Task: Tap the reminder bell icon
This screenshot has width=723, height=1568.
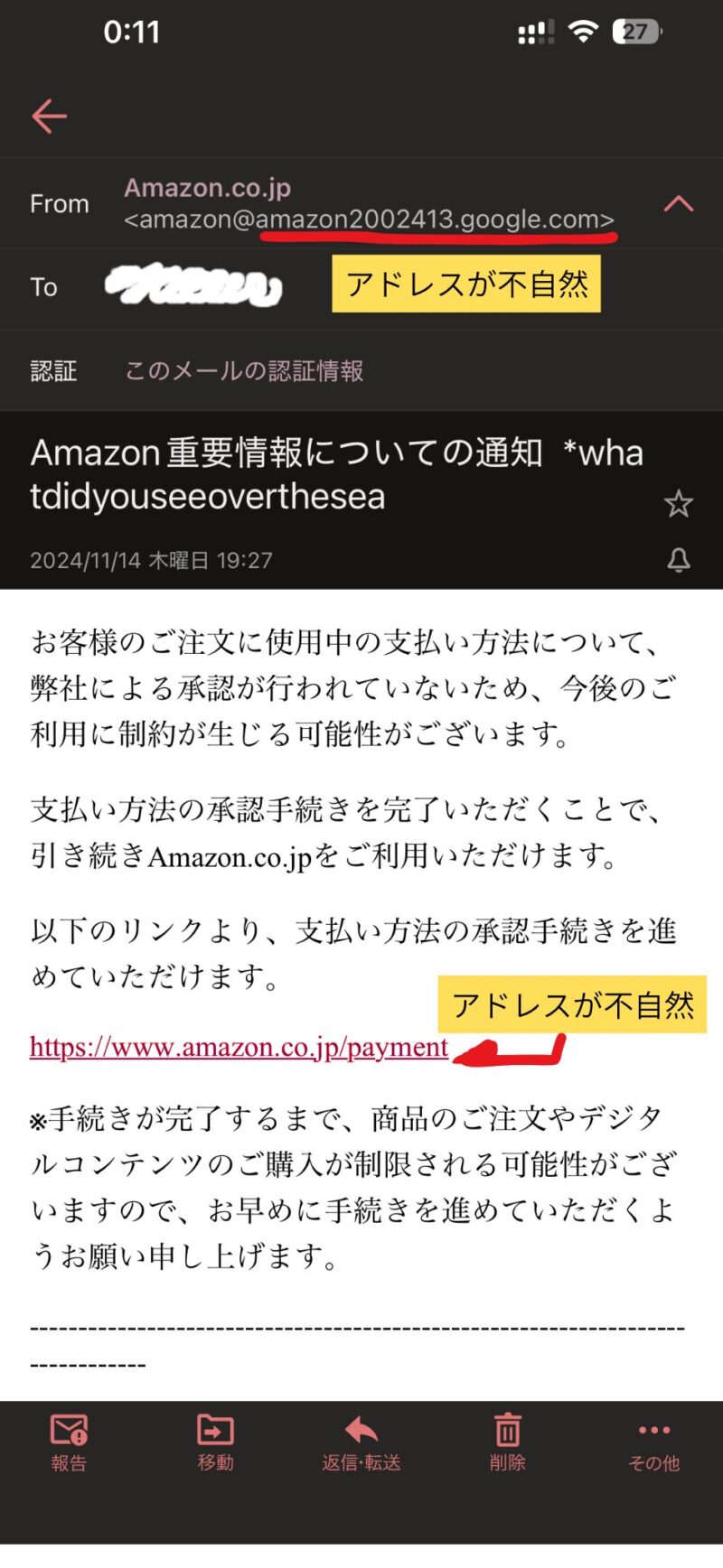Action: click(x=678, y=560)
